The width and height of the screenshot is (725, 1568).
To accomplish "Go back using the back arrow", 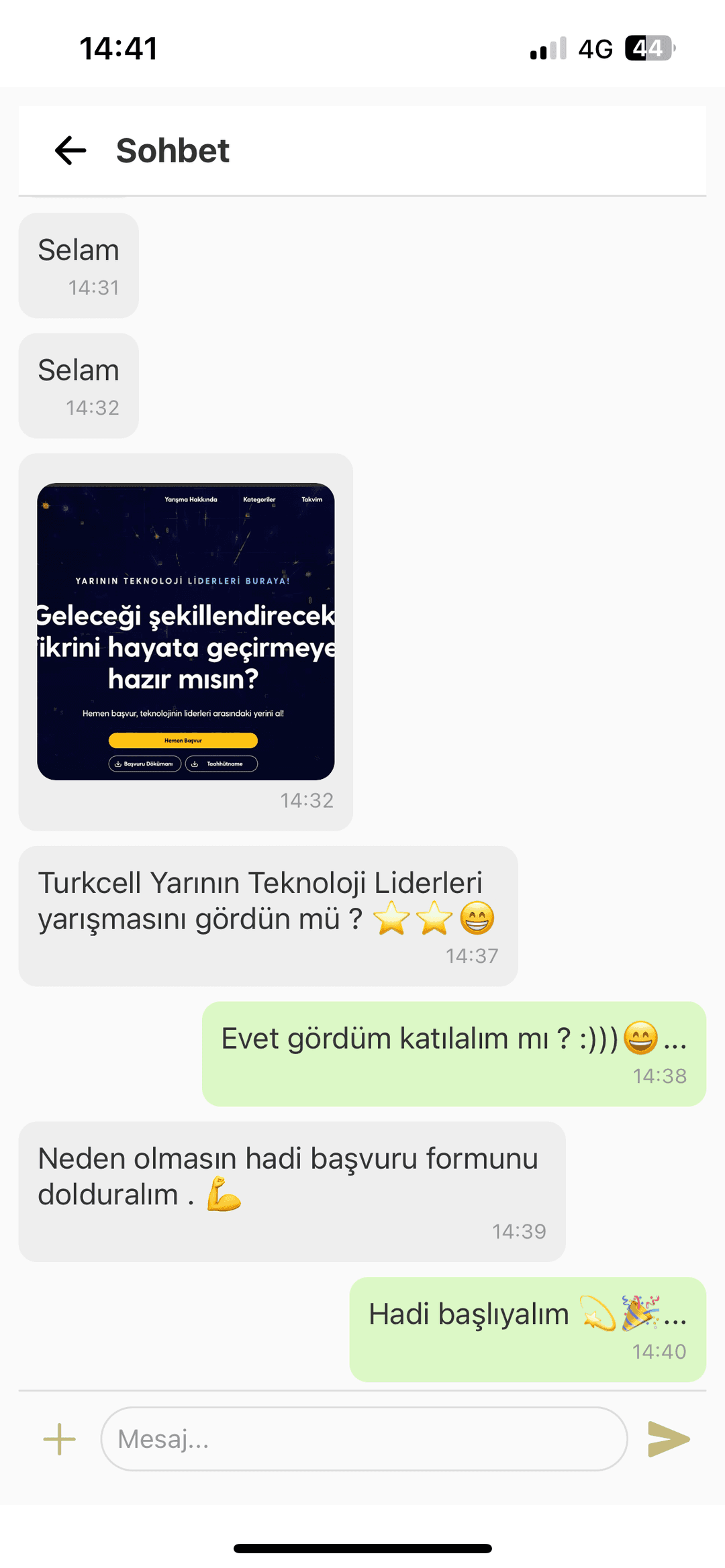I will (x=69, y=150).
